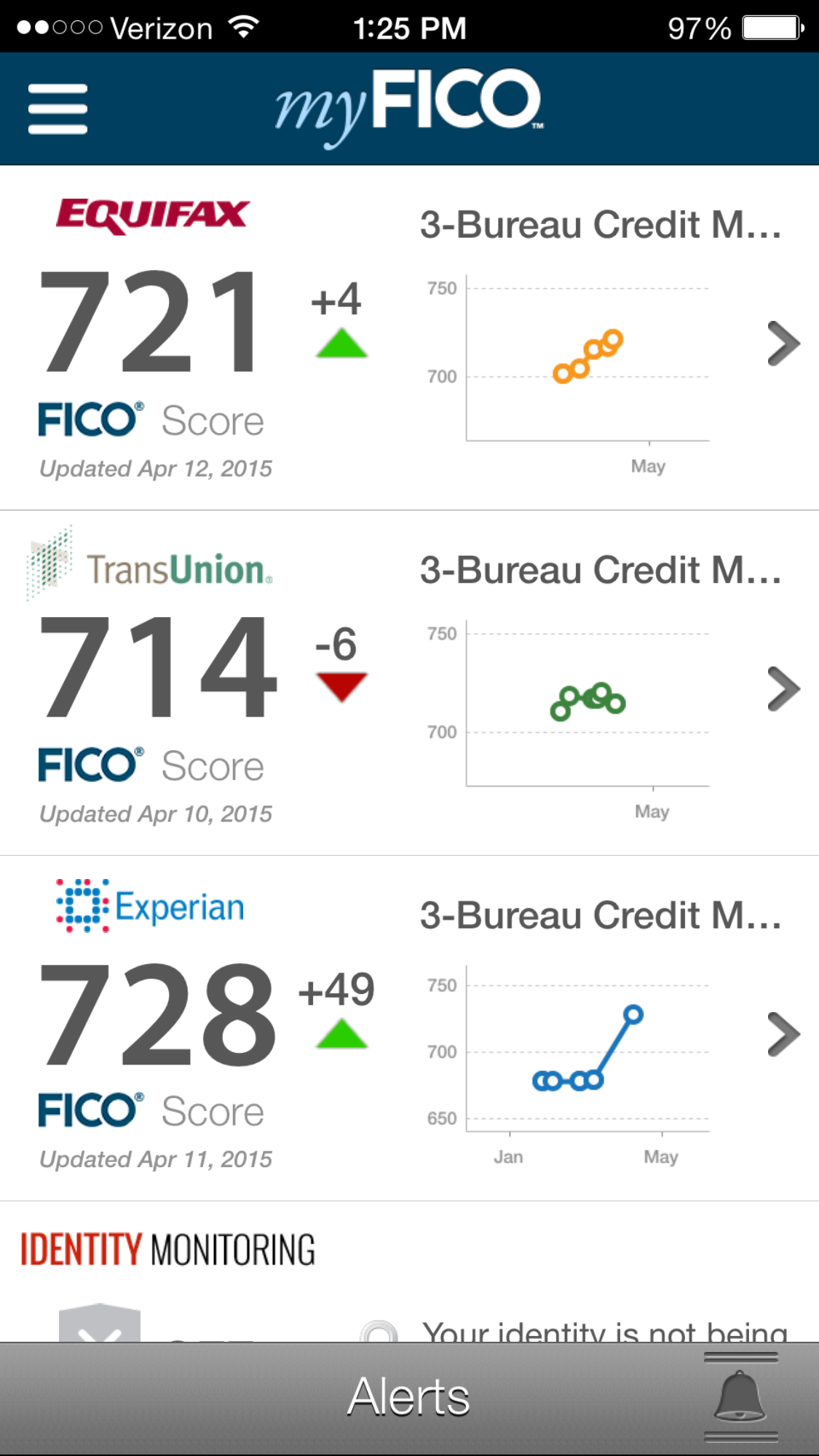Open the hamburger navigation menu
819x1456 pixels.
(x=57, y=108)
